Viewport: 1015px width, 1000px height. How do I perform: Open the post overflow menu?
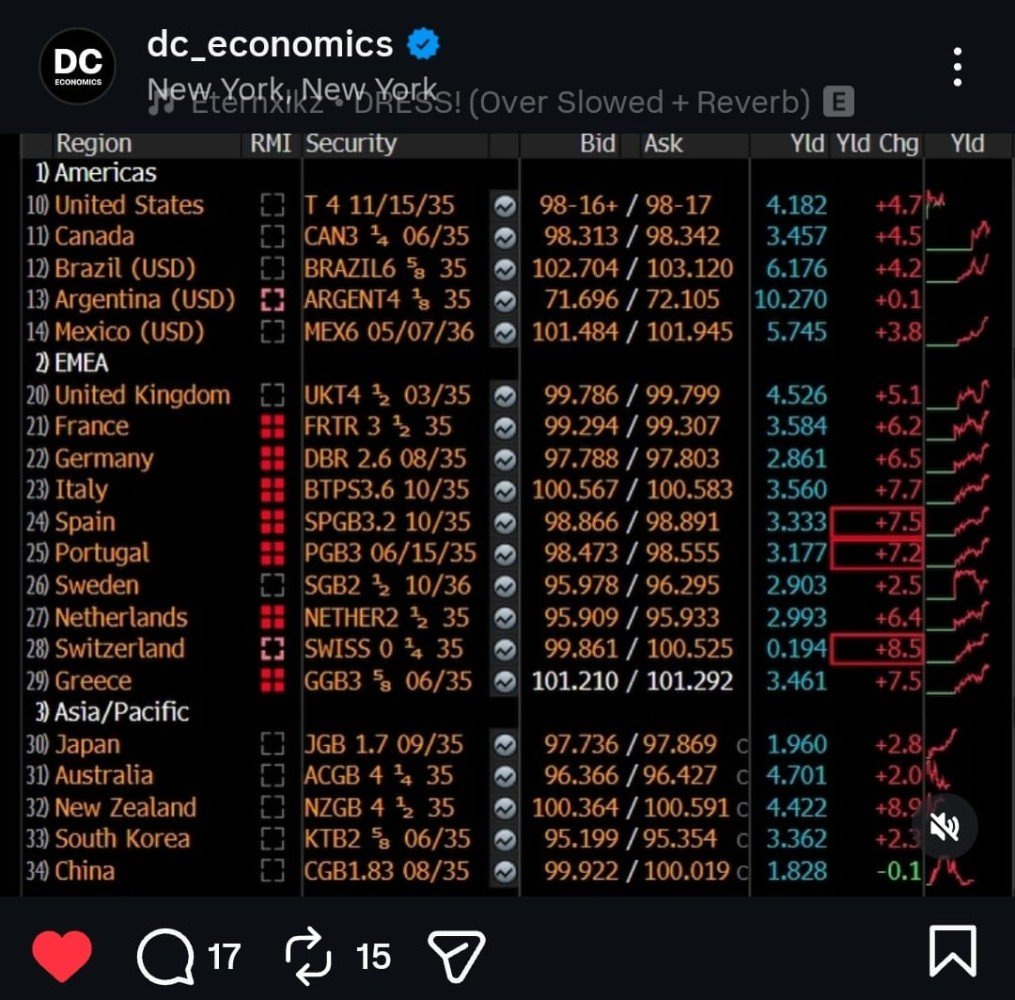[957, 67]
